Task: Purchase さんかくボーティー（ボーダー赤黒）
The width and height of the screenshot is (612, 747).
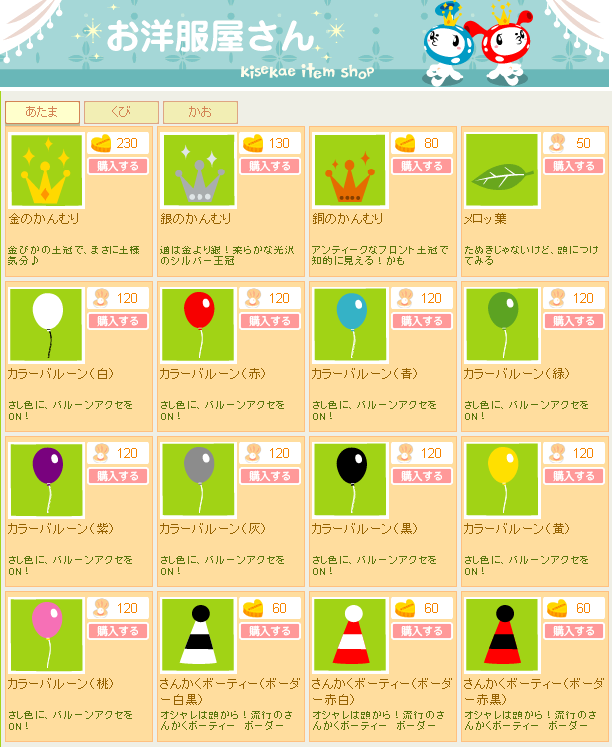Action: pos(574,631)
